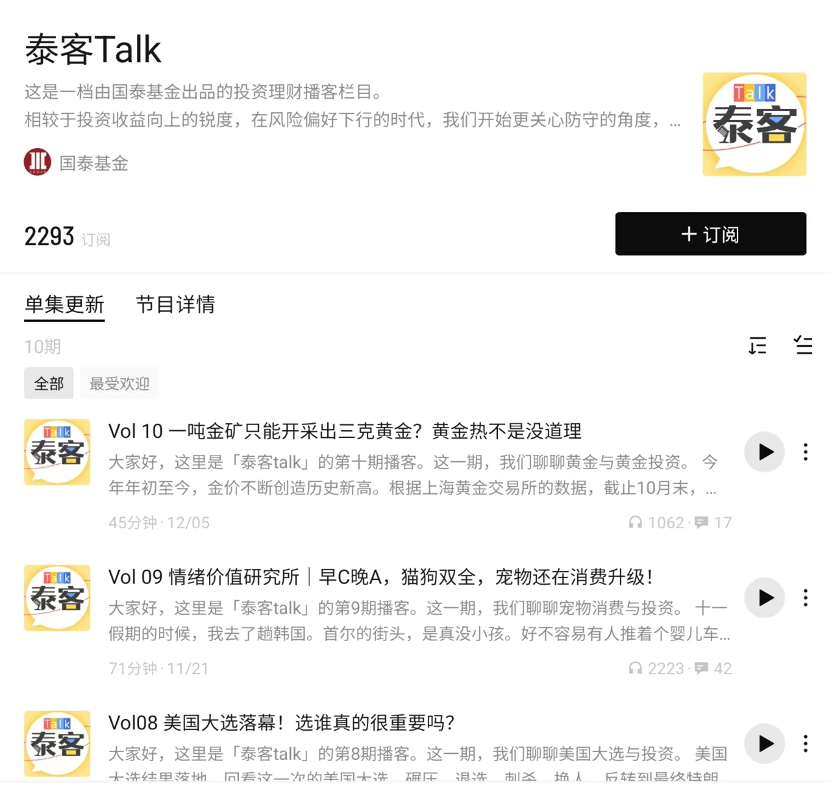The image size is (832, 790).
Task: Open the Vol08 美国大选落幕 episode details
Action: tap(281, 723)
